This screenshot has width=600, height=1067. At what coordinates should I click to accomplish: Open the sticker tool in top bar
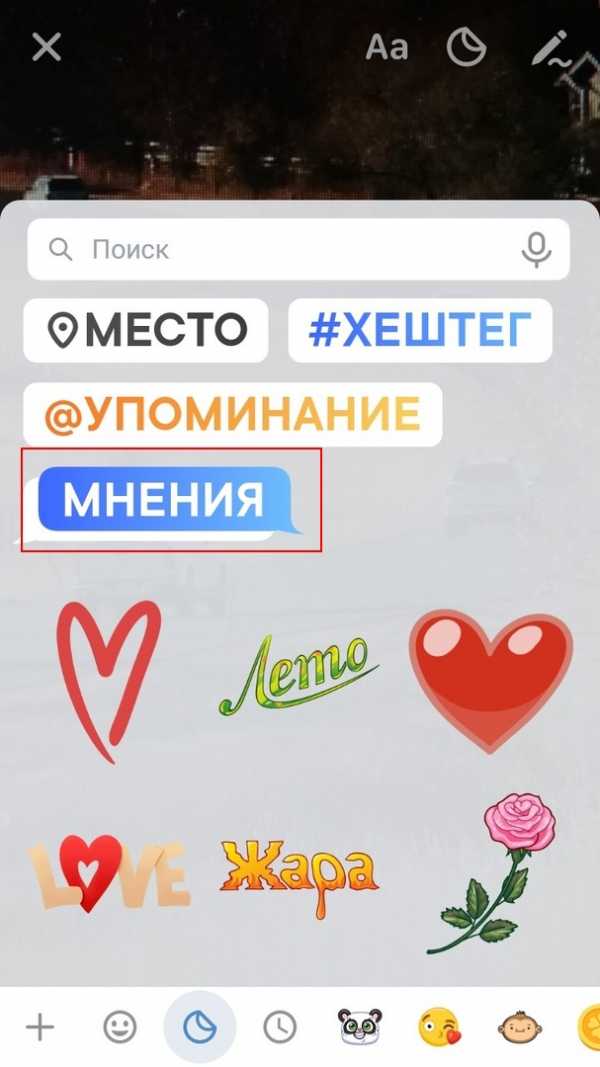click(465, 46)
